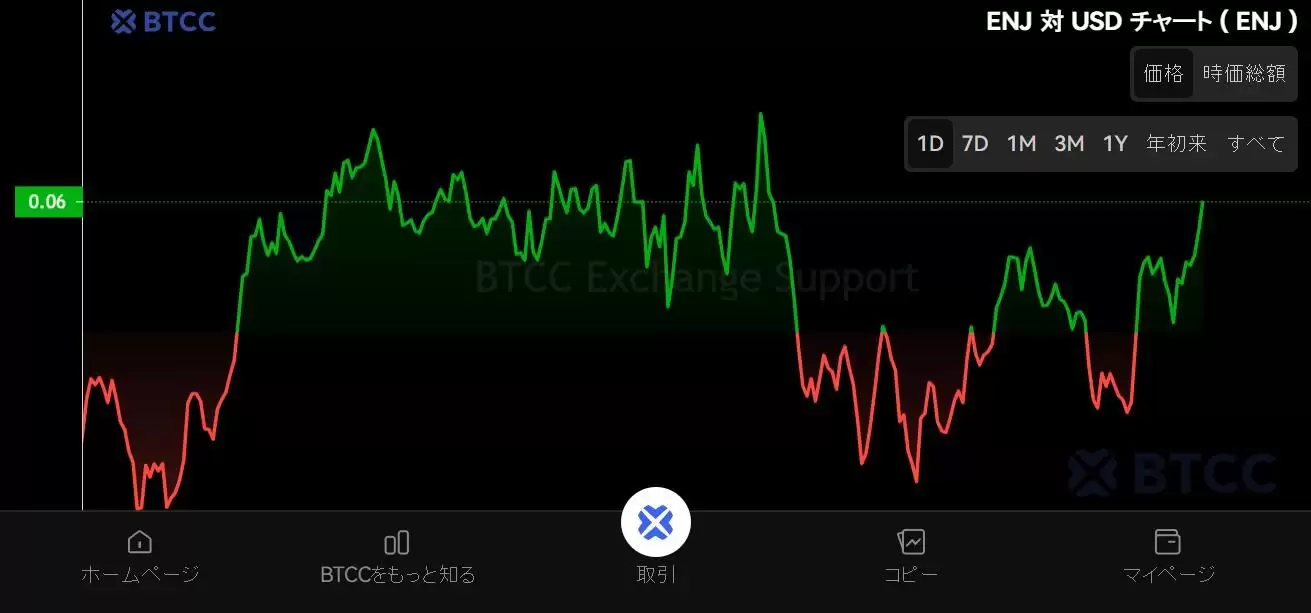Select the すべて range

click(x=1255, y=144)
